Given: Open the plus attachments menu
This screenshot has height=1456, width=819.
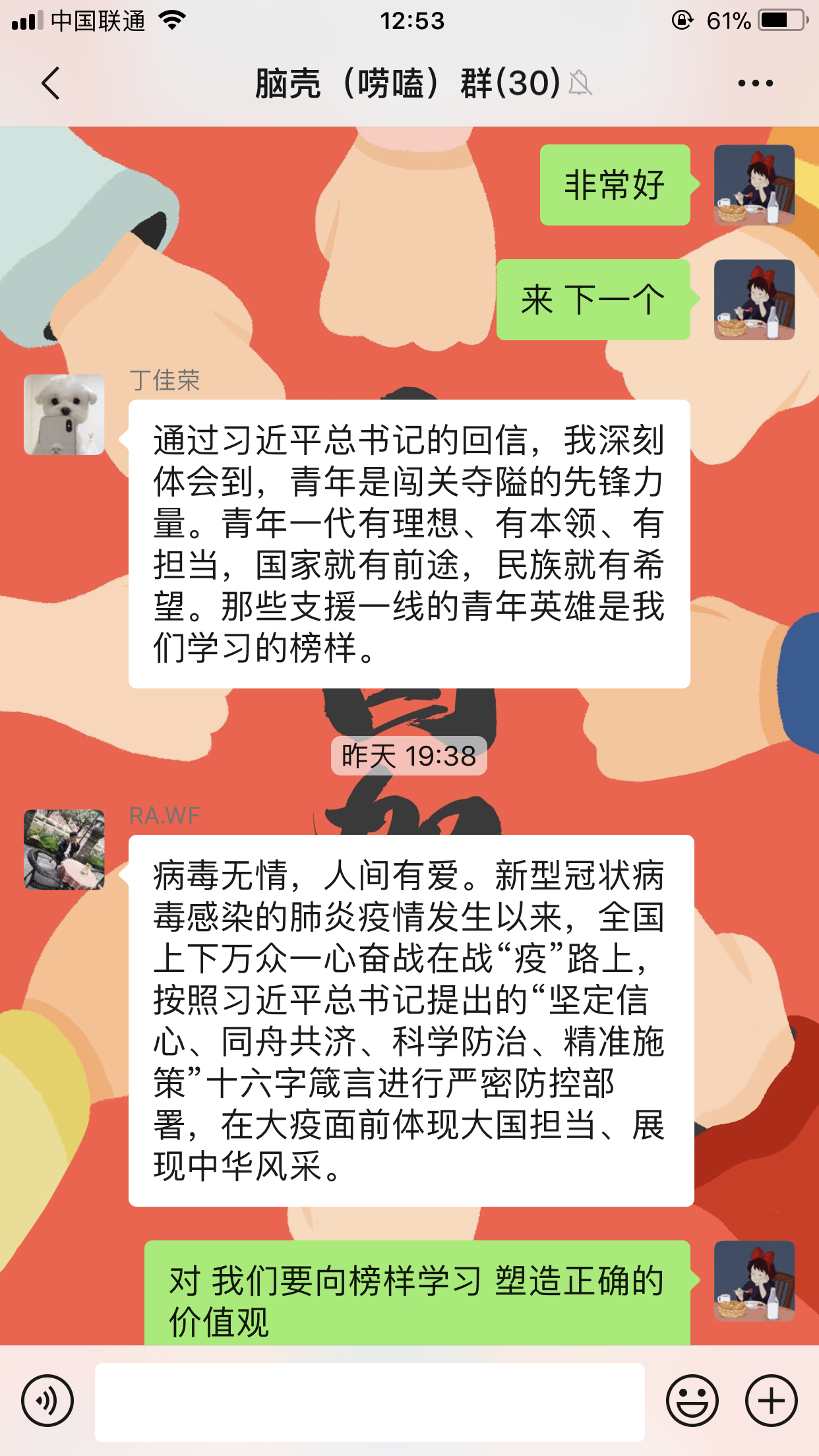Looking at the screenshot, I should click(771, 1401).
